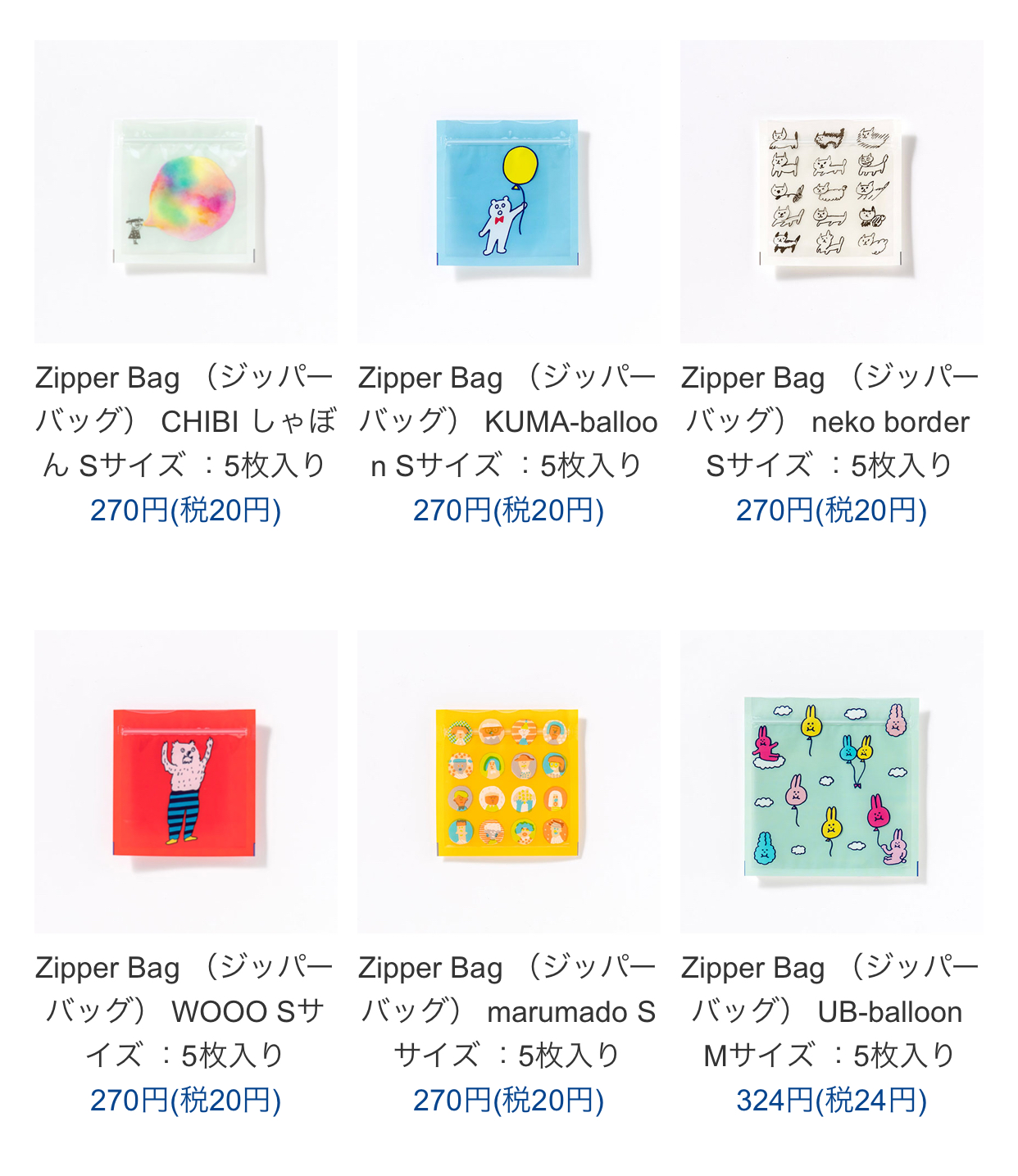
Task: Open the yellow marumado zipper bag item
Action: pos(508,782)
